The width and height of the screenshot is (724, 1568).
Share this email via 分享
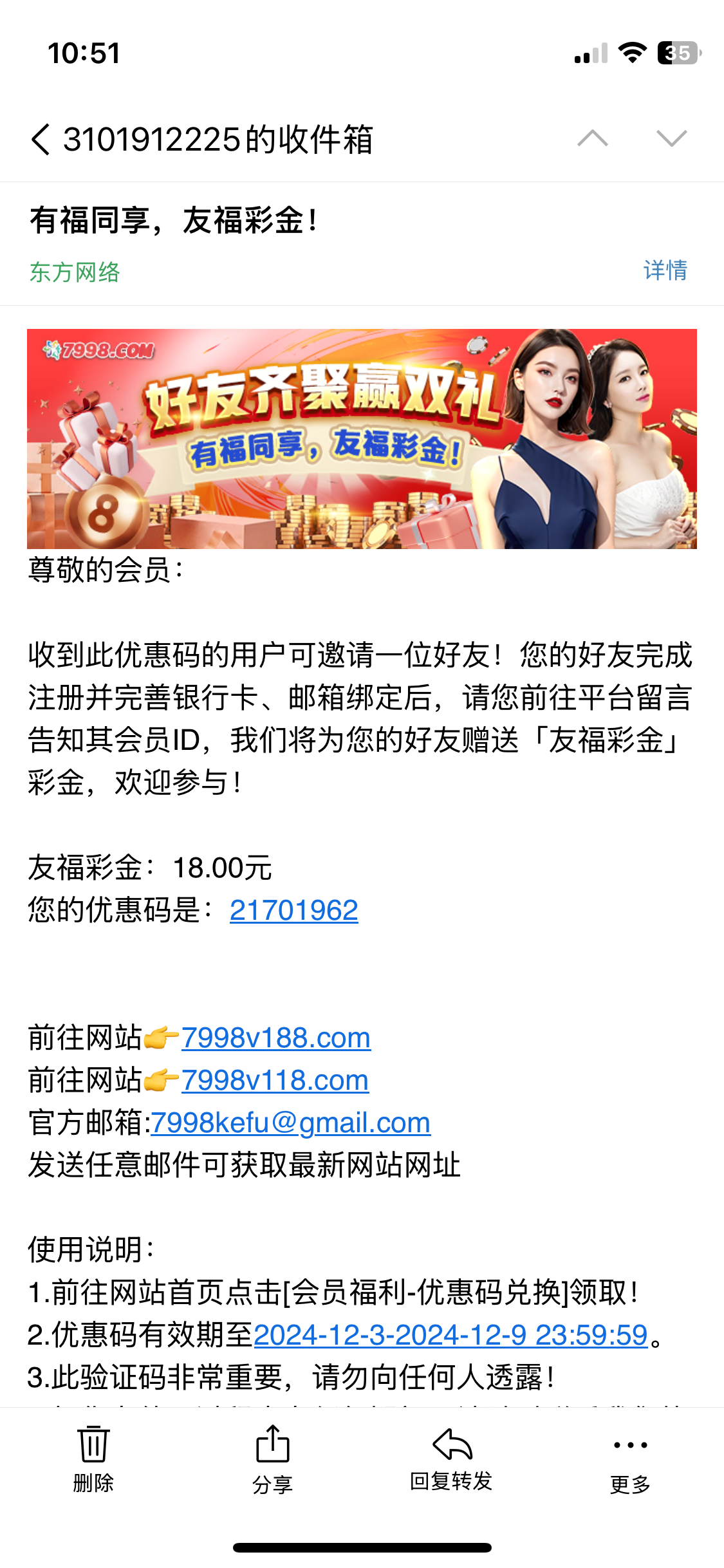pyautogui.click(x=272, y=1459)
